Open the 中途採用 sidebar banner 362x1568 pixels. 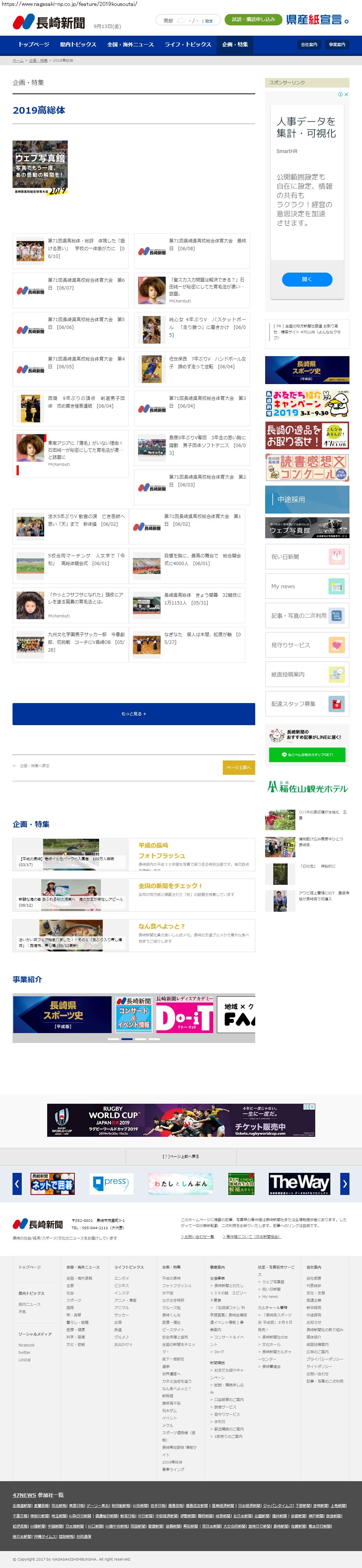(307, 499)
